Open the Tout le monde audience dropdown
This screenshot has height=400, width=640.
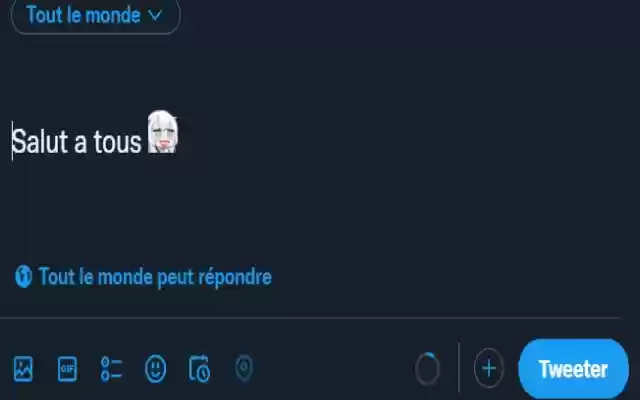click(x=95, y=15)
